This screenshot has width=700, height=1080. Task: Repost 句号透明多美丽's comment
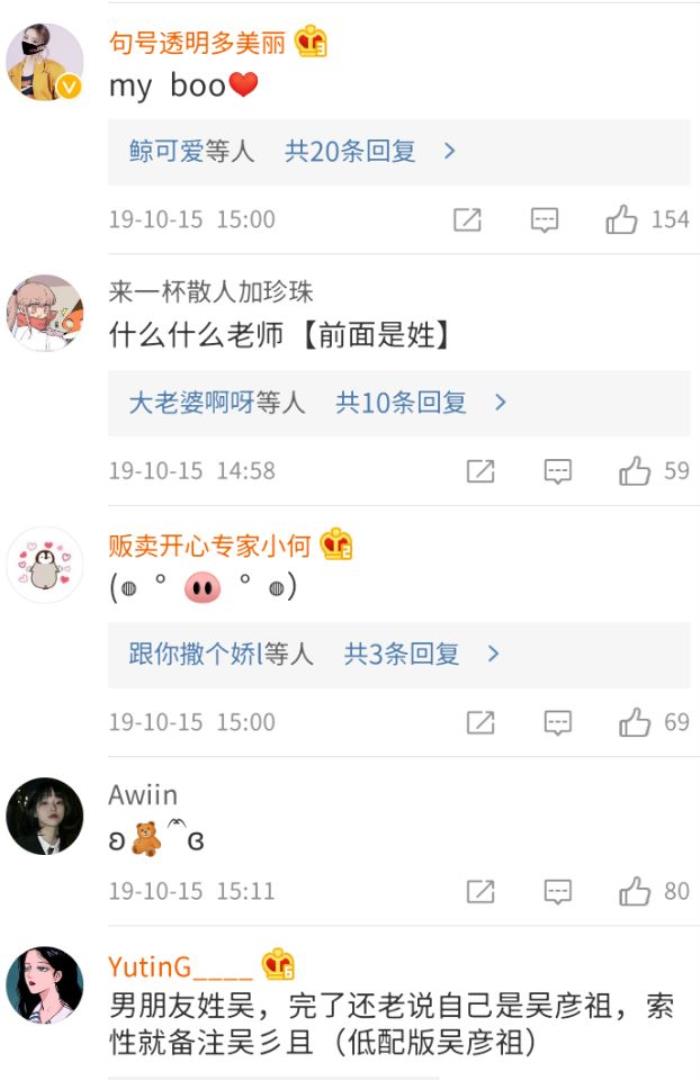point(467,220)
